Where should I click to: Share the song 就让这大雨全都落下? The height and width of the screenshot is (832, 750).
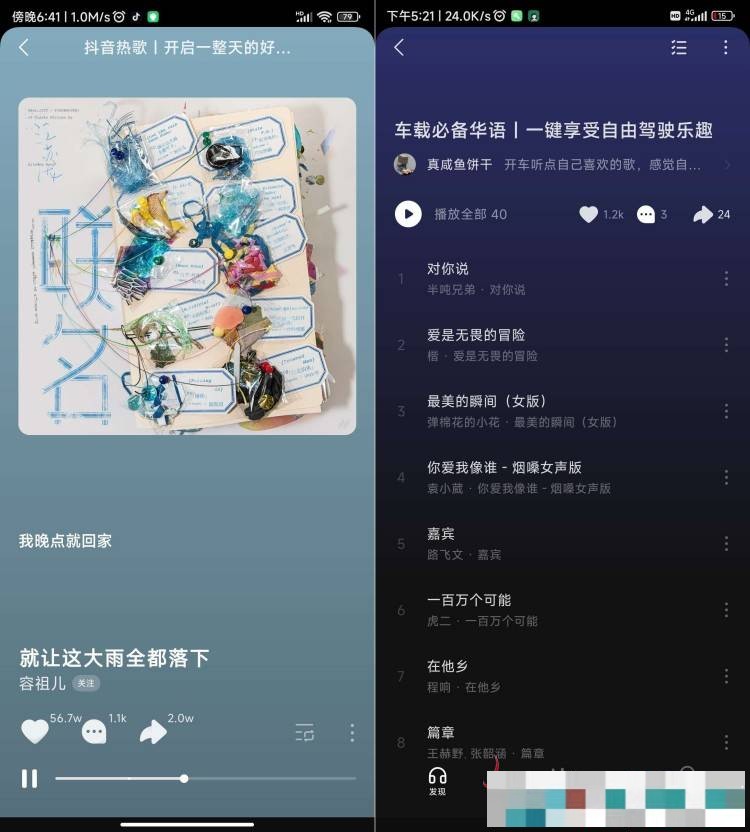tap(153, 733)
